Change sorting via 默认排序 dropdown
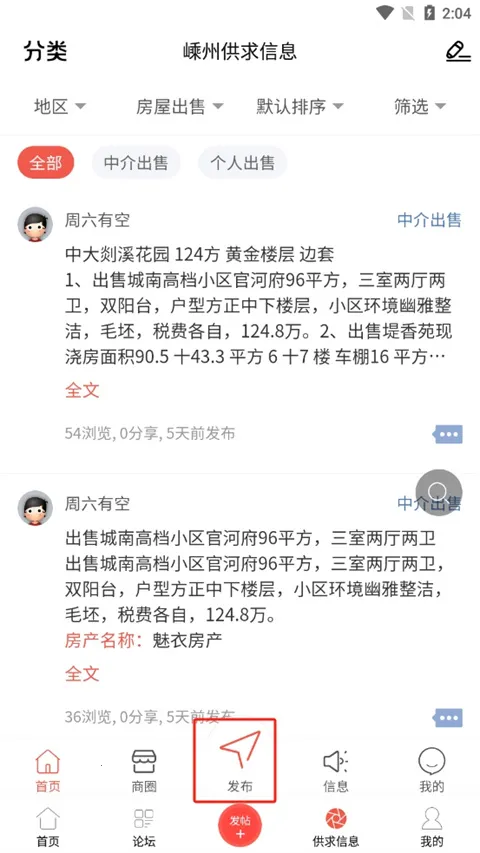 (x=300, y=107)
